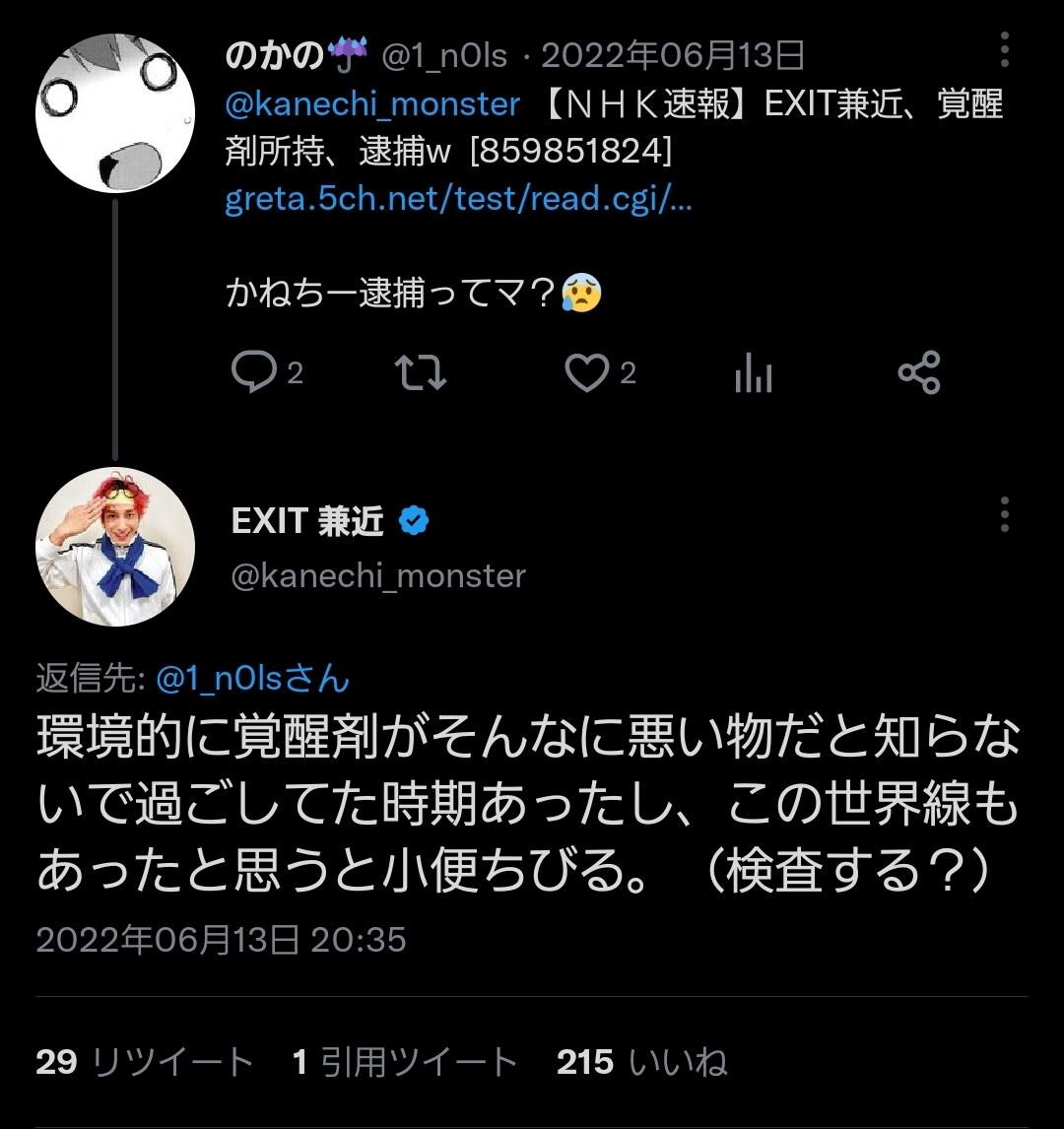Open the @1_n0ls reply-to mention
This screenshot has width=1064, height=1129.
(x=253, y=678)
